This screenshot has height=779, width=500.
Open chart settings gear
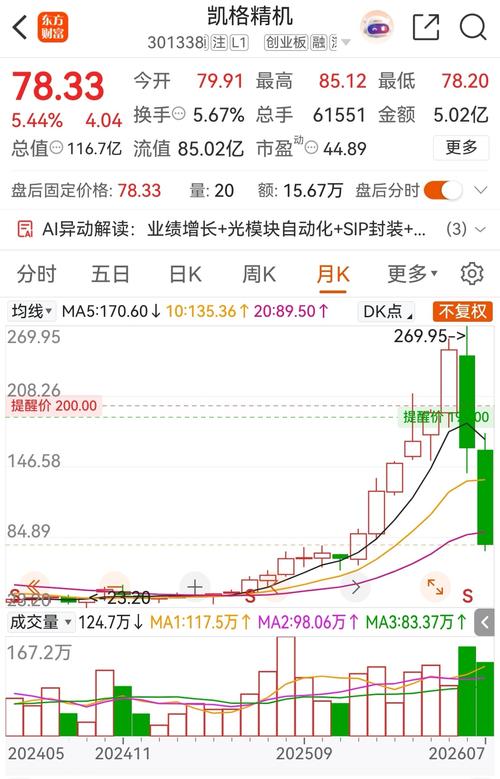pos(472,274)
